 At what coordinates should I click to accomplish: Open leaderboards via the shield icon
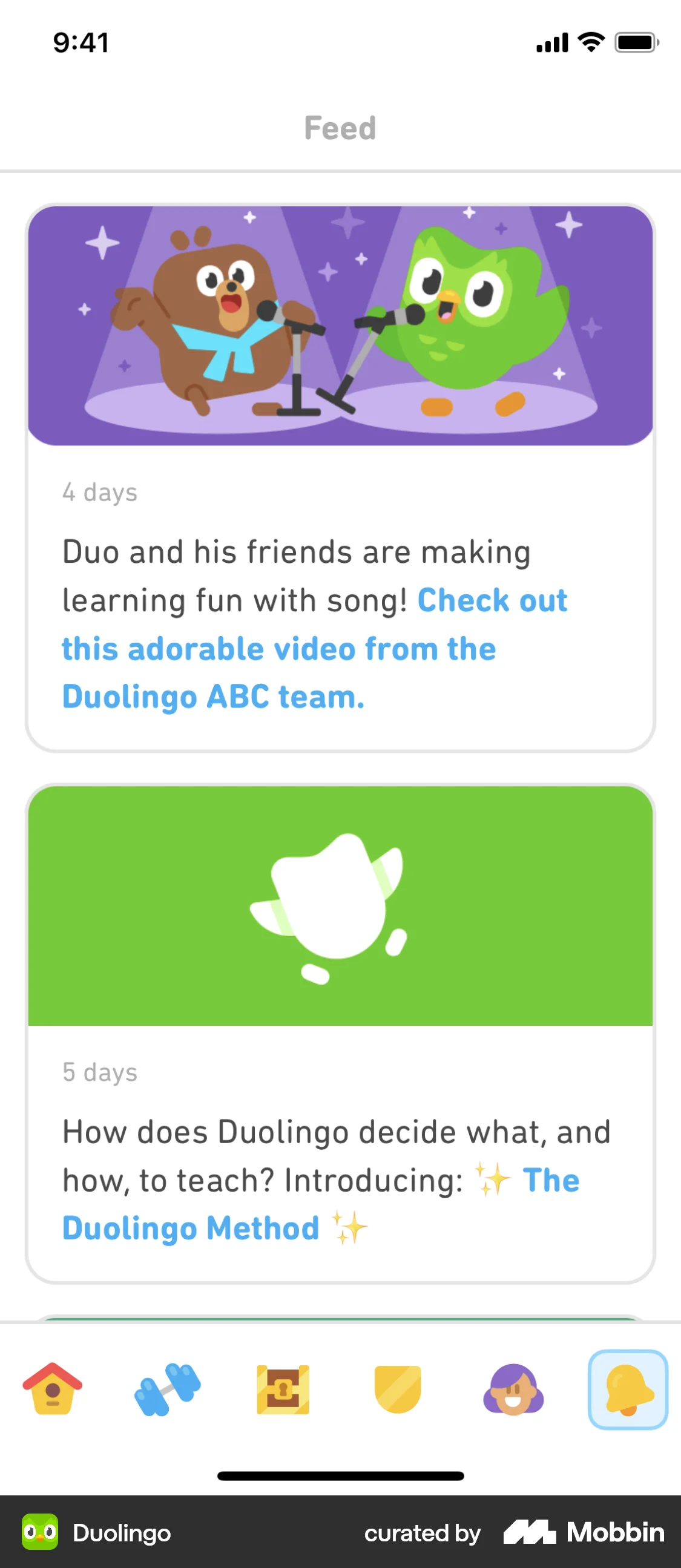point(398,1391)
